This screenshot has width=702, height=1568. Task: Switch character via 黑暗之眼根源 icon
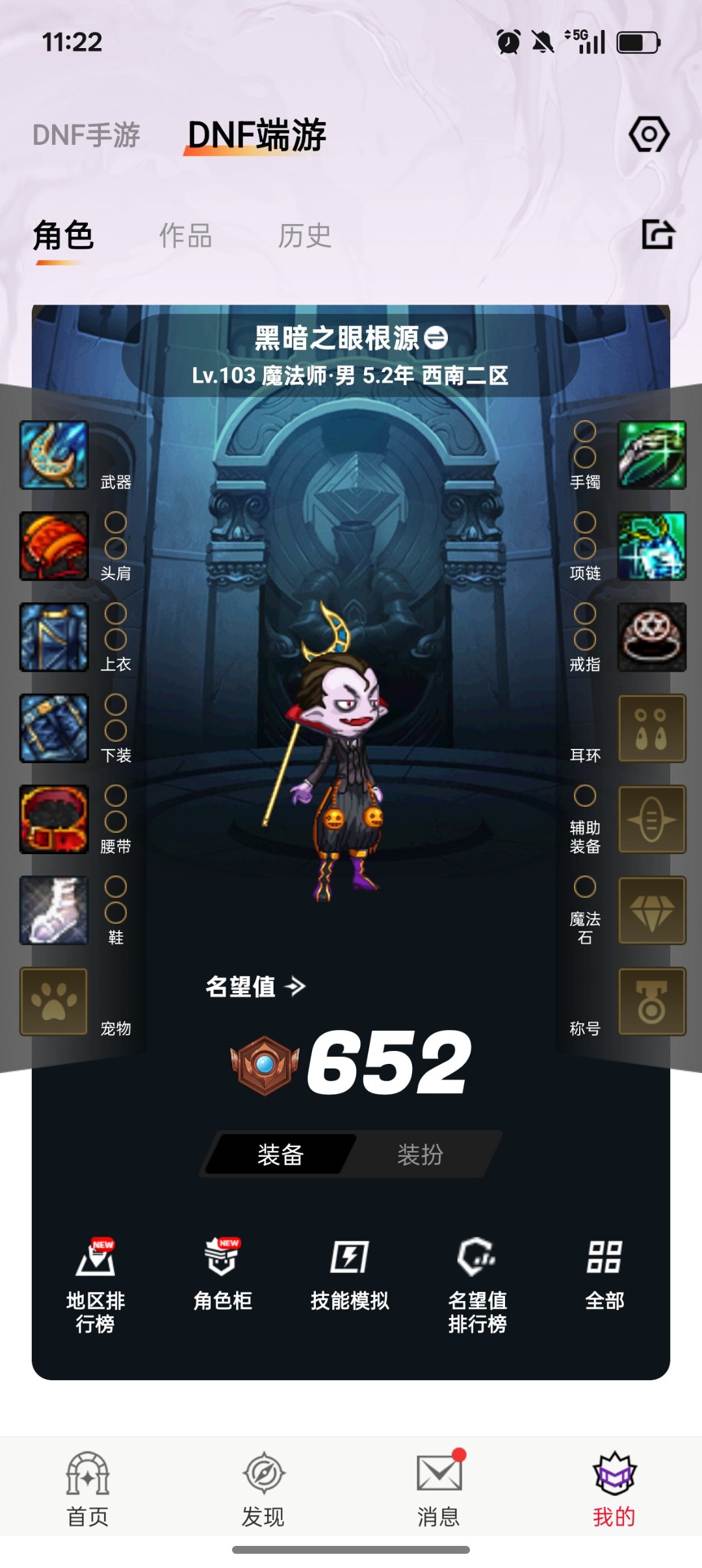point(436,338)
